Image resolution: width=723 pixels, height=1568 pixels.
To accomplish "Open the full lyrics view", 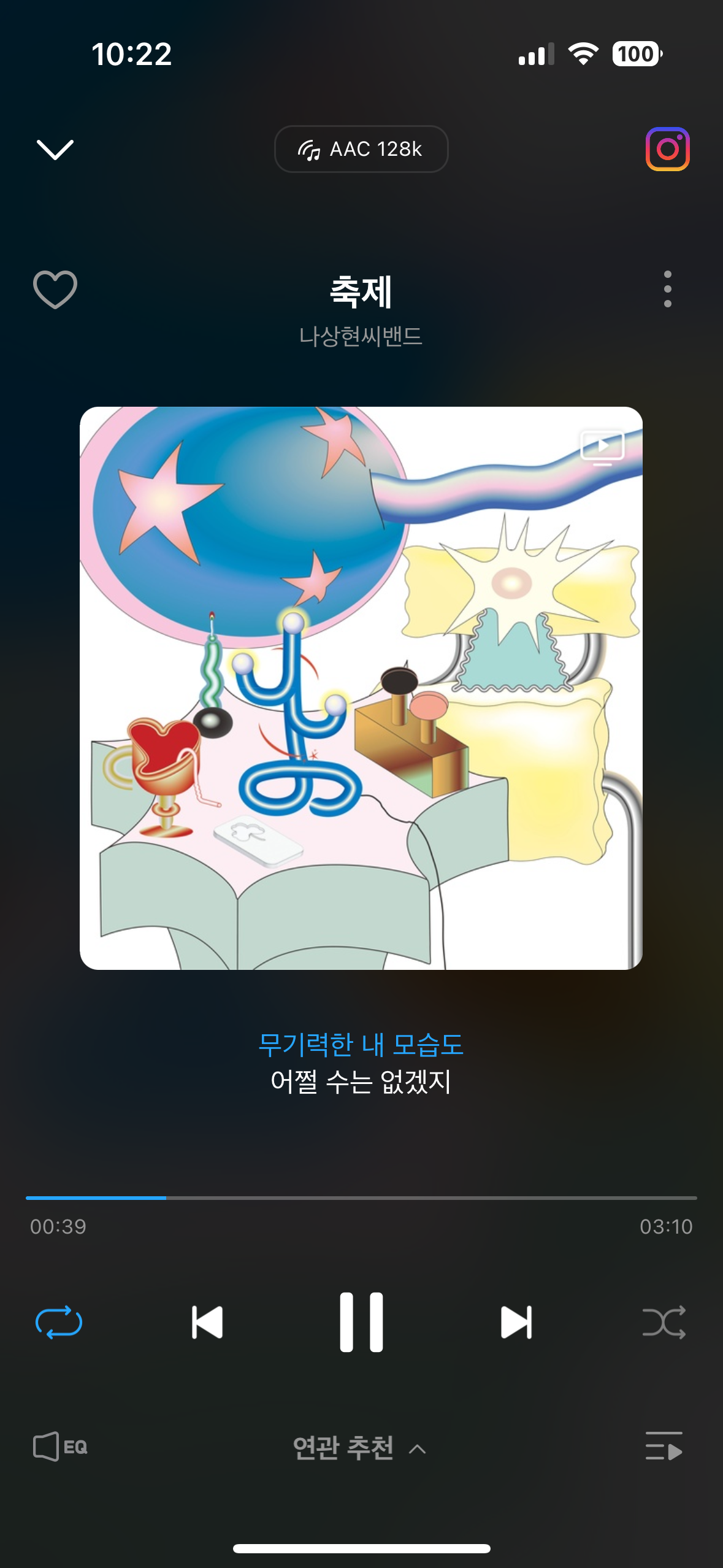I will [x=361, y=1063].
